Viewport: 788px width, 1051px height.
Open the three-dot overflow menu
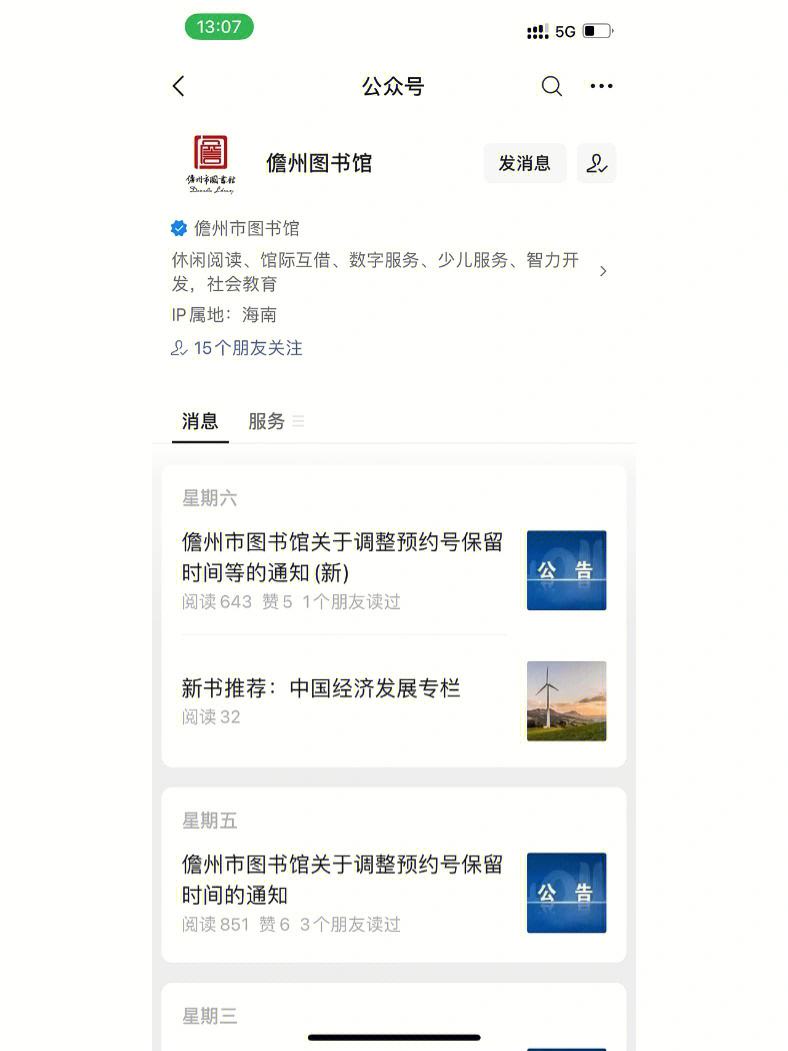pos(601,87)
